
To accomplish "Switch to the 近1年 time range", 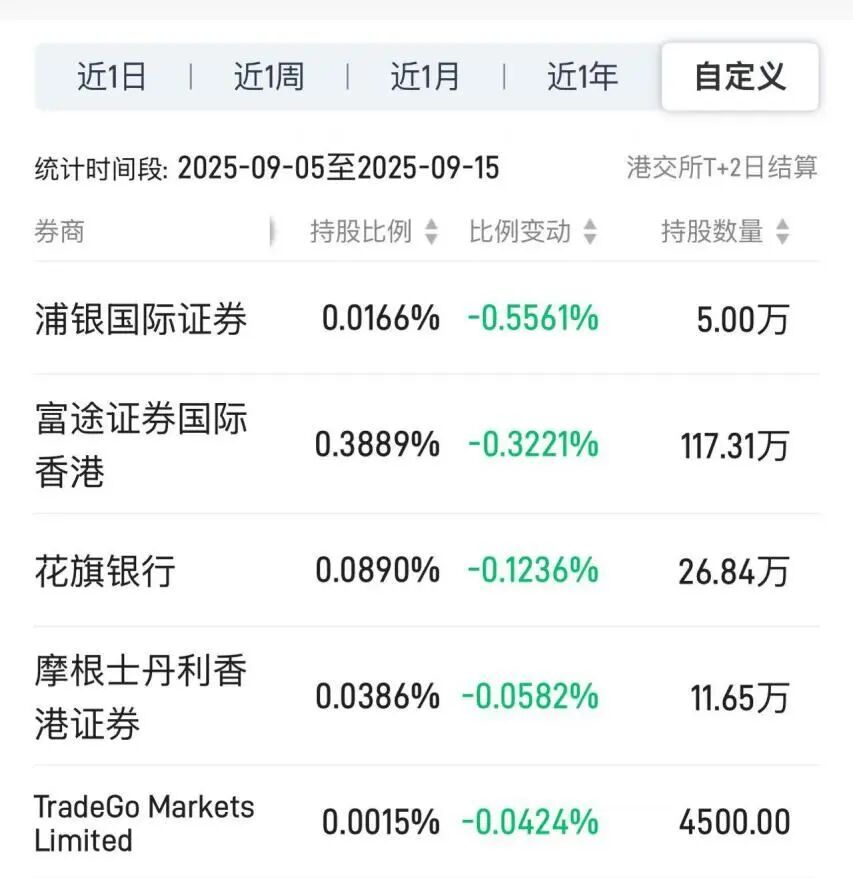I will (x=583, y=77).
